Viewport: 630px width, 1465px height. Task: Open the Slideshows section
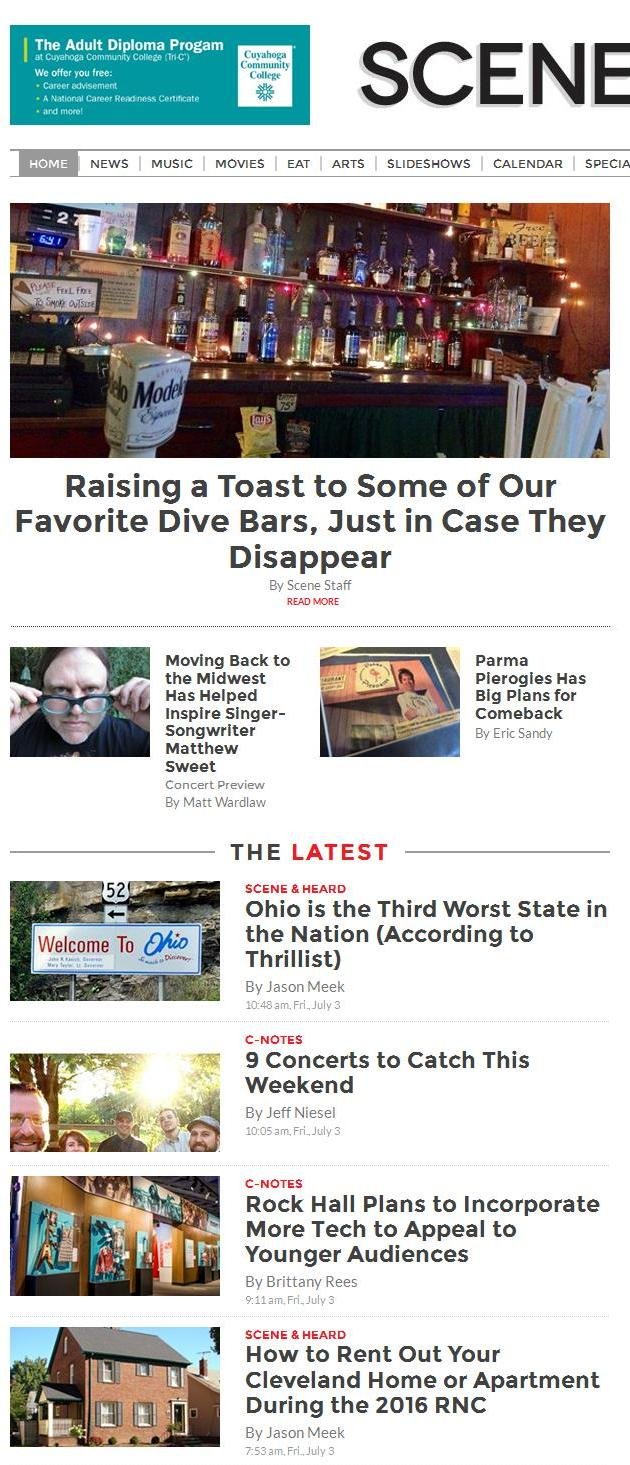[x=428, y=164]
